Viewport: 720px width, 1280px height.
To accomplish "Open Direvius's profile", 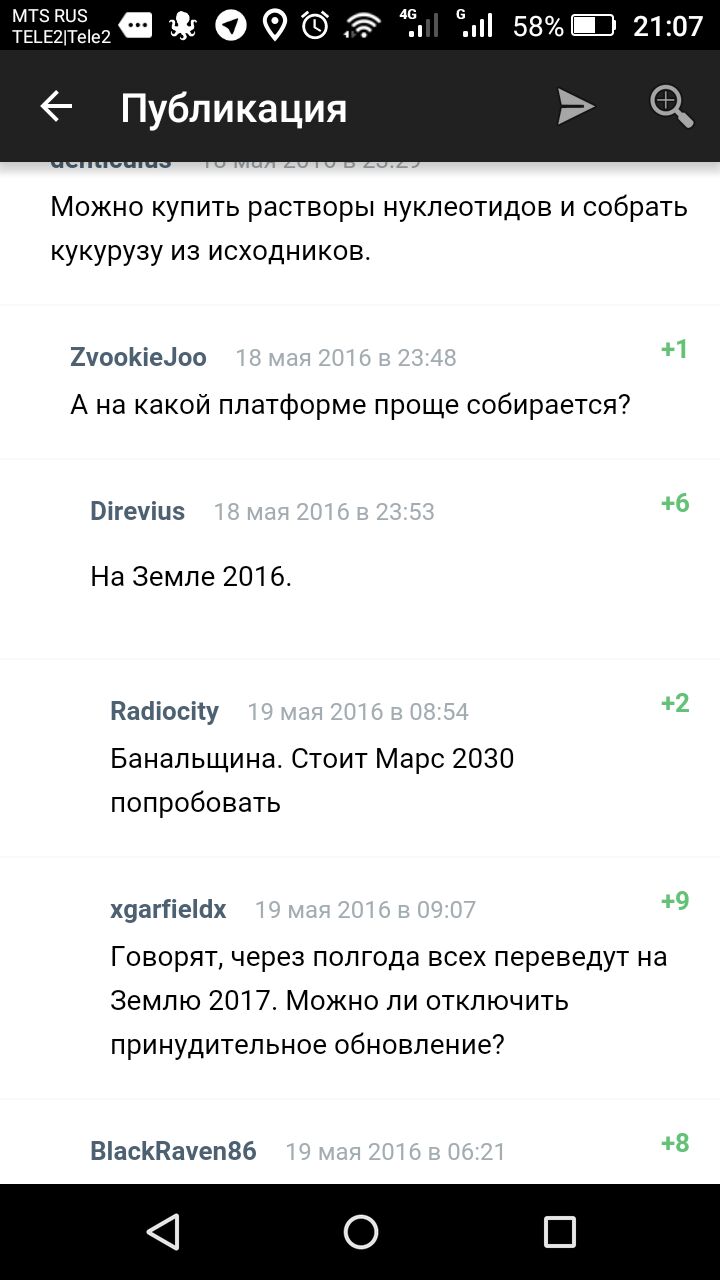I will coord(137,511).
